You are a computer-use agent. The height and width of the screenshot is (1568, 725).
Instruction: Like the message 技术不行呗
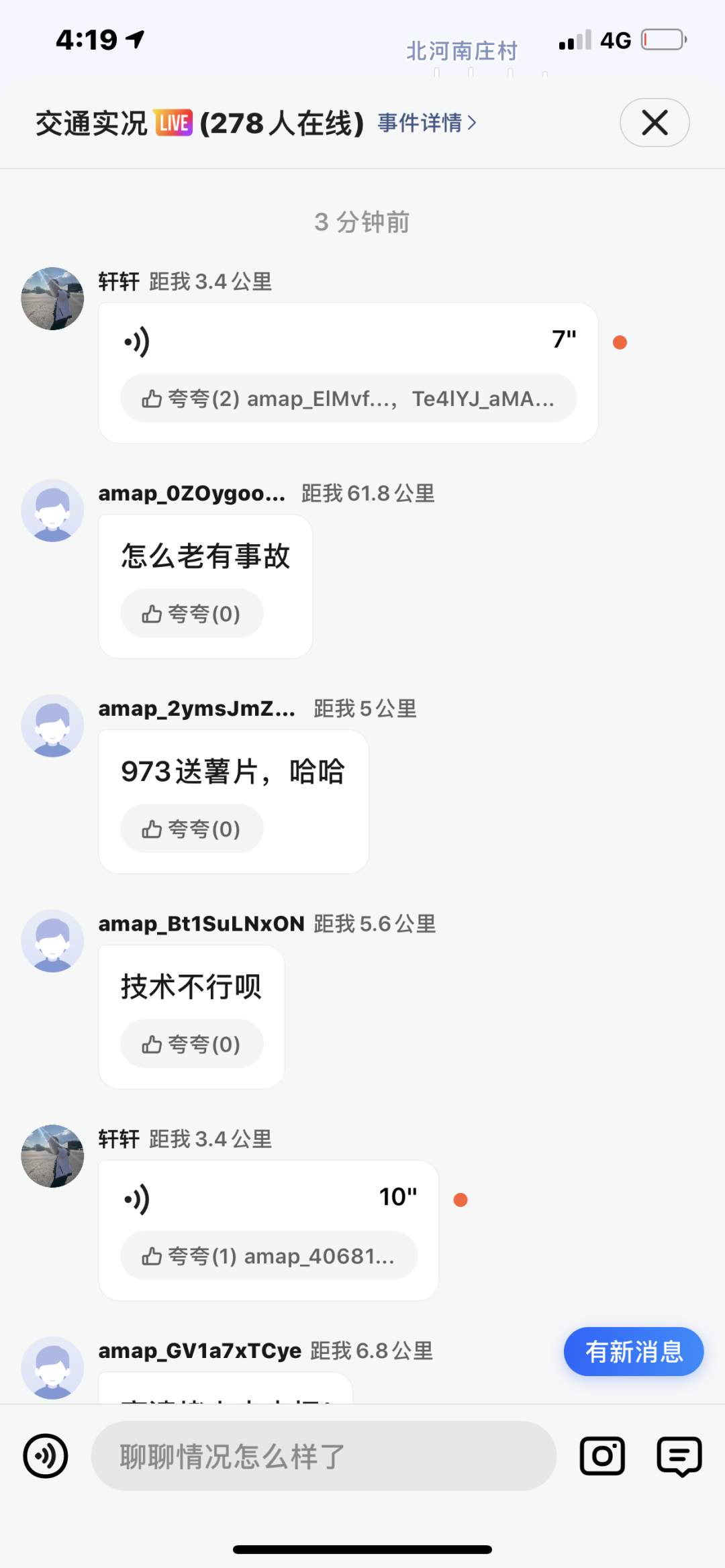[191, 1045]
